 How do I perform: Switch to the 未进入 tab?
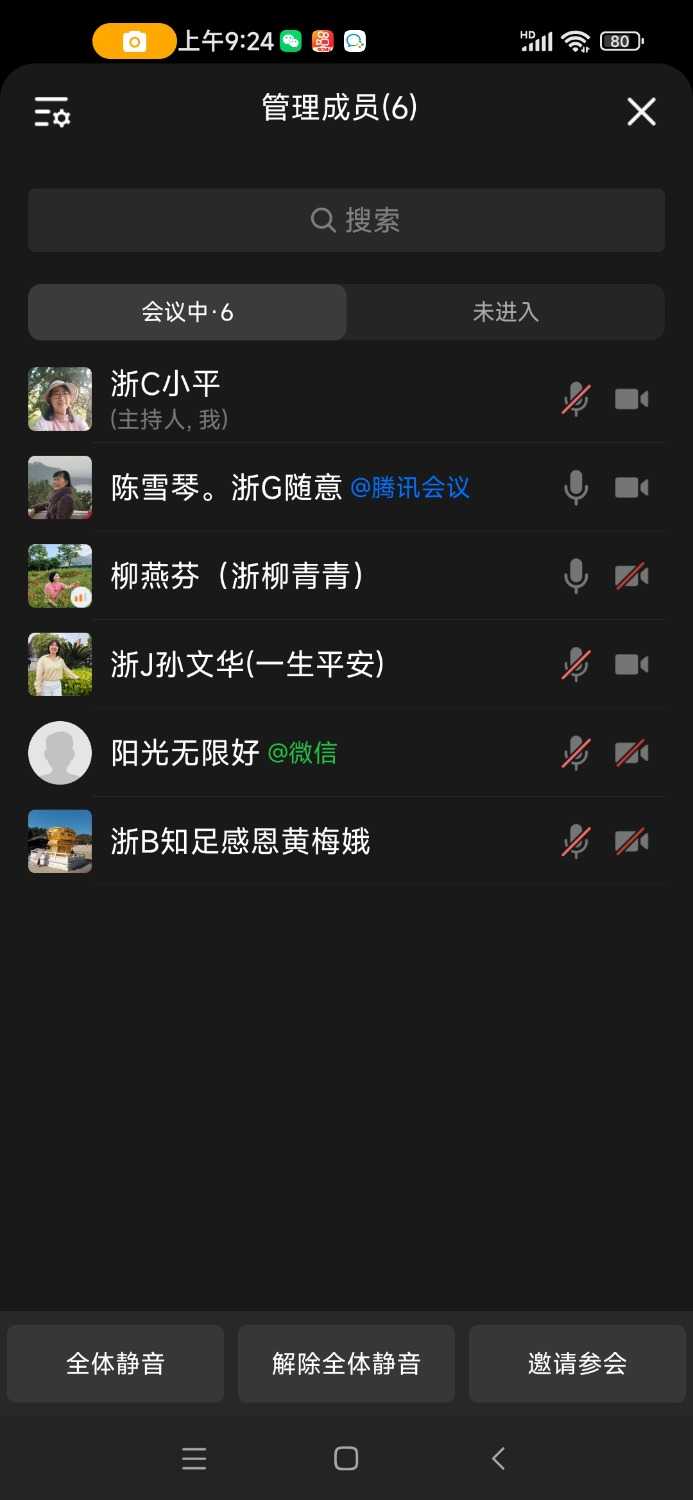pyautogui.click(x=505, y=312)
